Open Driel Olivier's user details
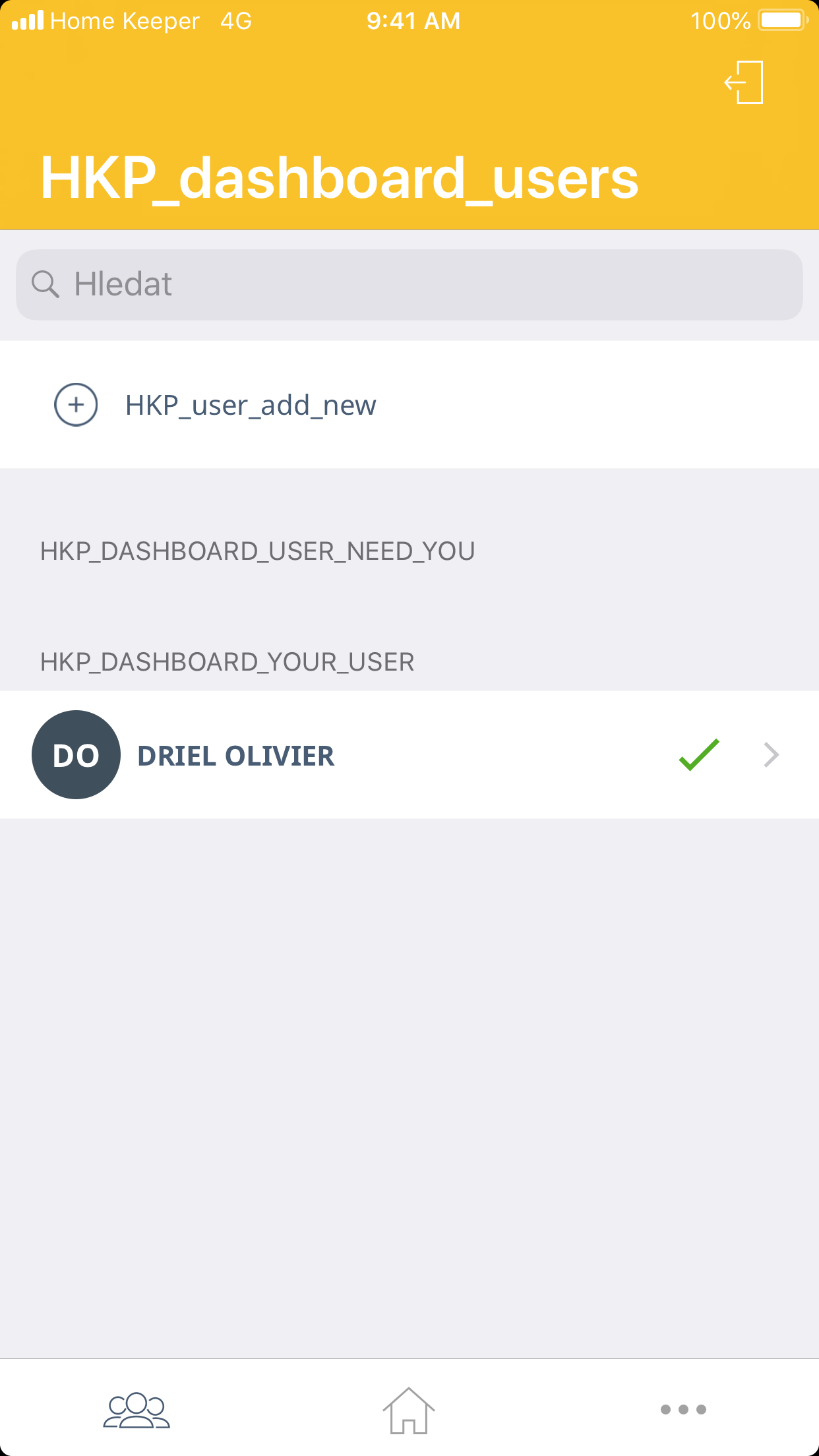Screen dimensions: 819x1456 [409, 755]
